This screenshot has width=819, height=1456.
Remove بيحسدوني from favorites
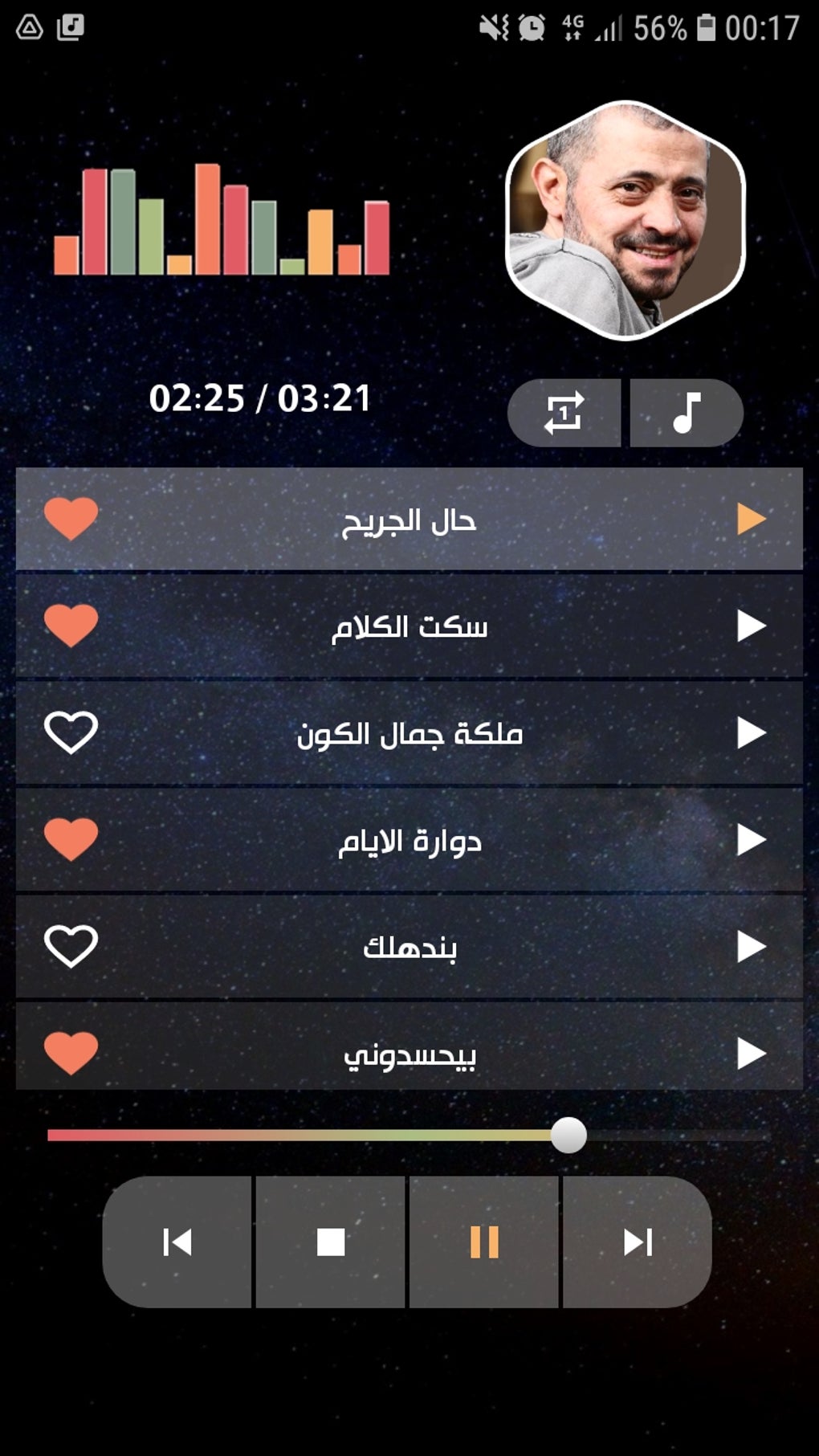(x=71, y=1053)
